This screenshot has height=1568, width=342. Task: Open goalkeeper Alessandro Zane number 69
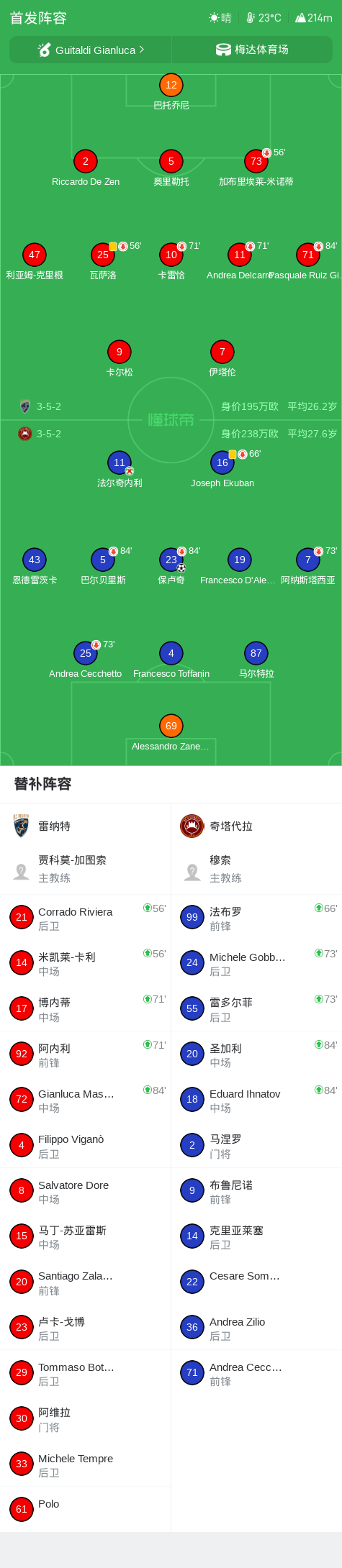(x=171, y=734)
